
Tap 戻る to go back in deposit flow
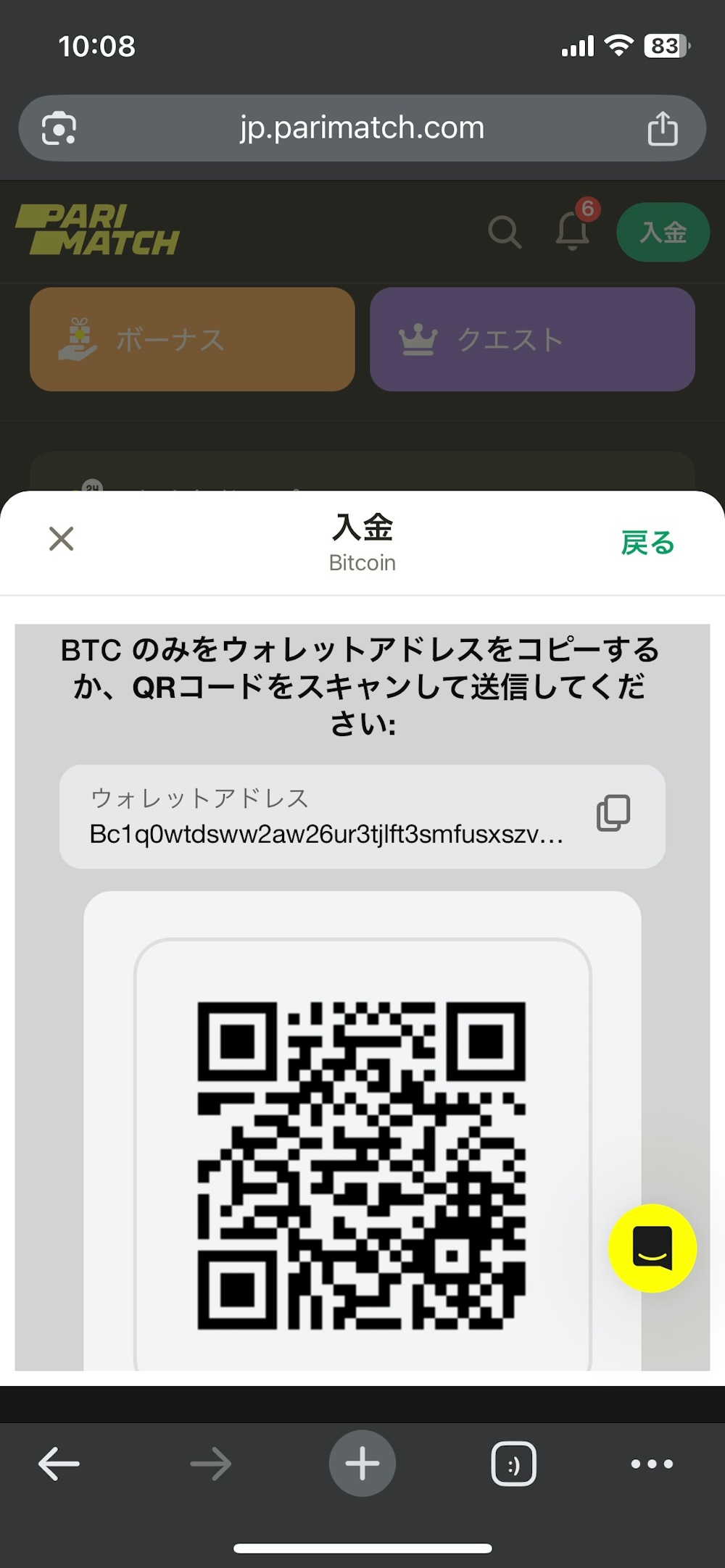coord(647,542)
